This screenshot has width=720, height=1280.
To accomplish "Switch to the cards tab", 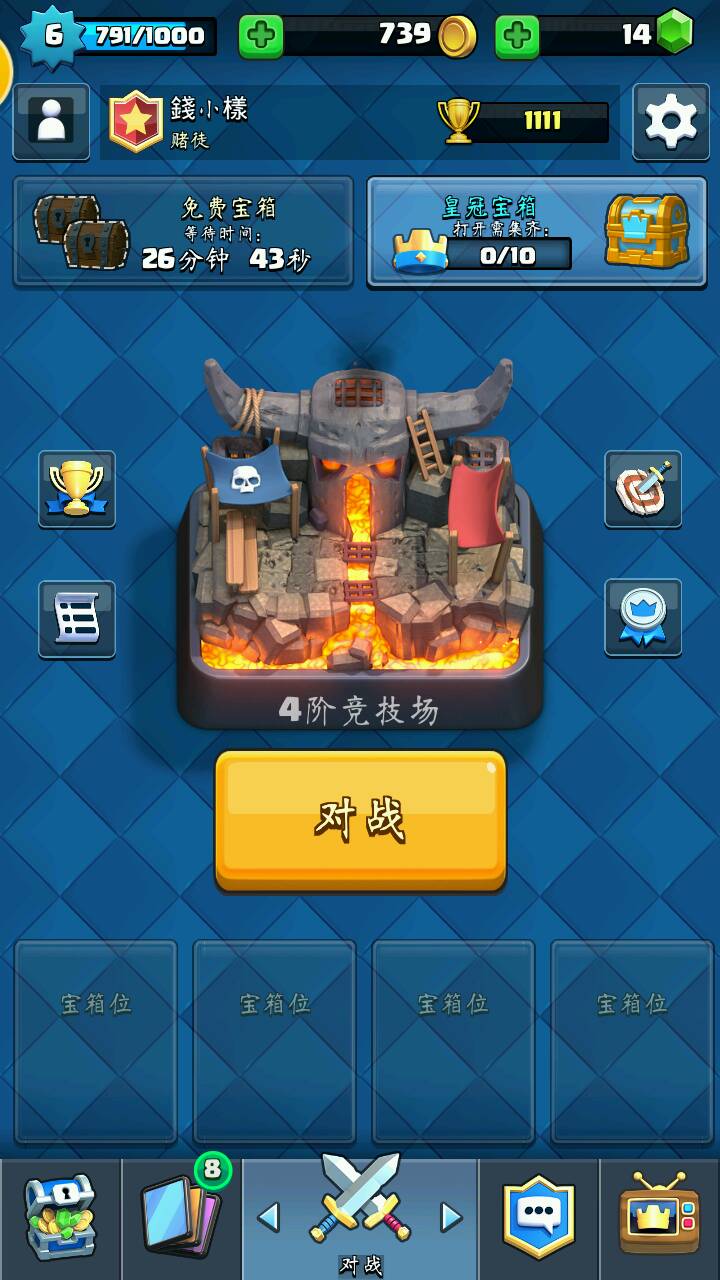I will tap(180, 1218).
